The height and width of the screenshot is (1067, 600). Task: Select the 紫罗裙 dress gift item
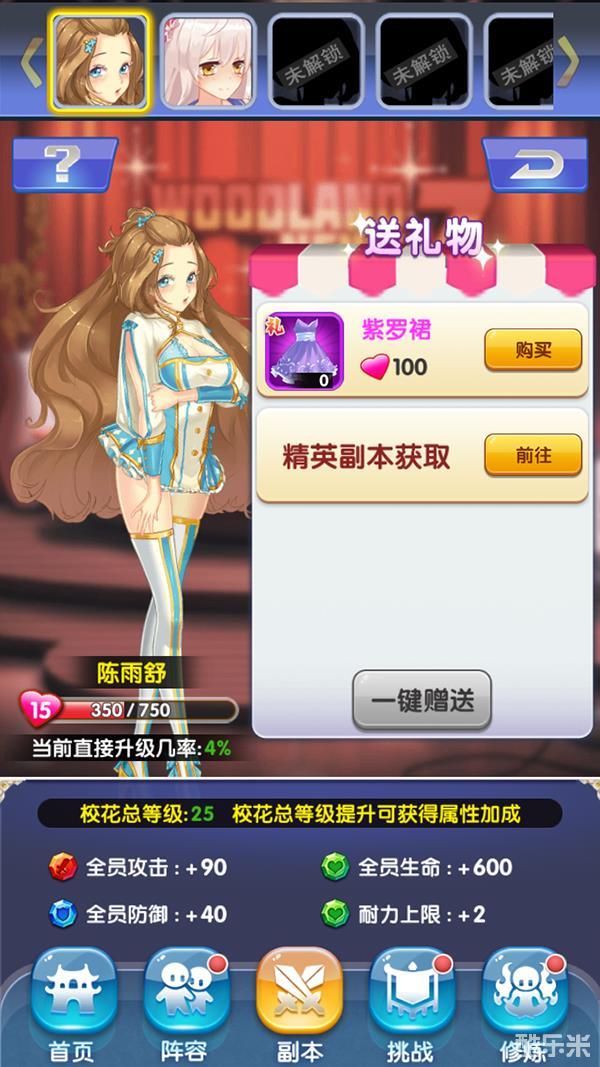pyautogui.click(x=303, y=352)
